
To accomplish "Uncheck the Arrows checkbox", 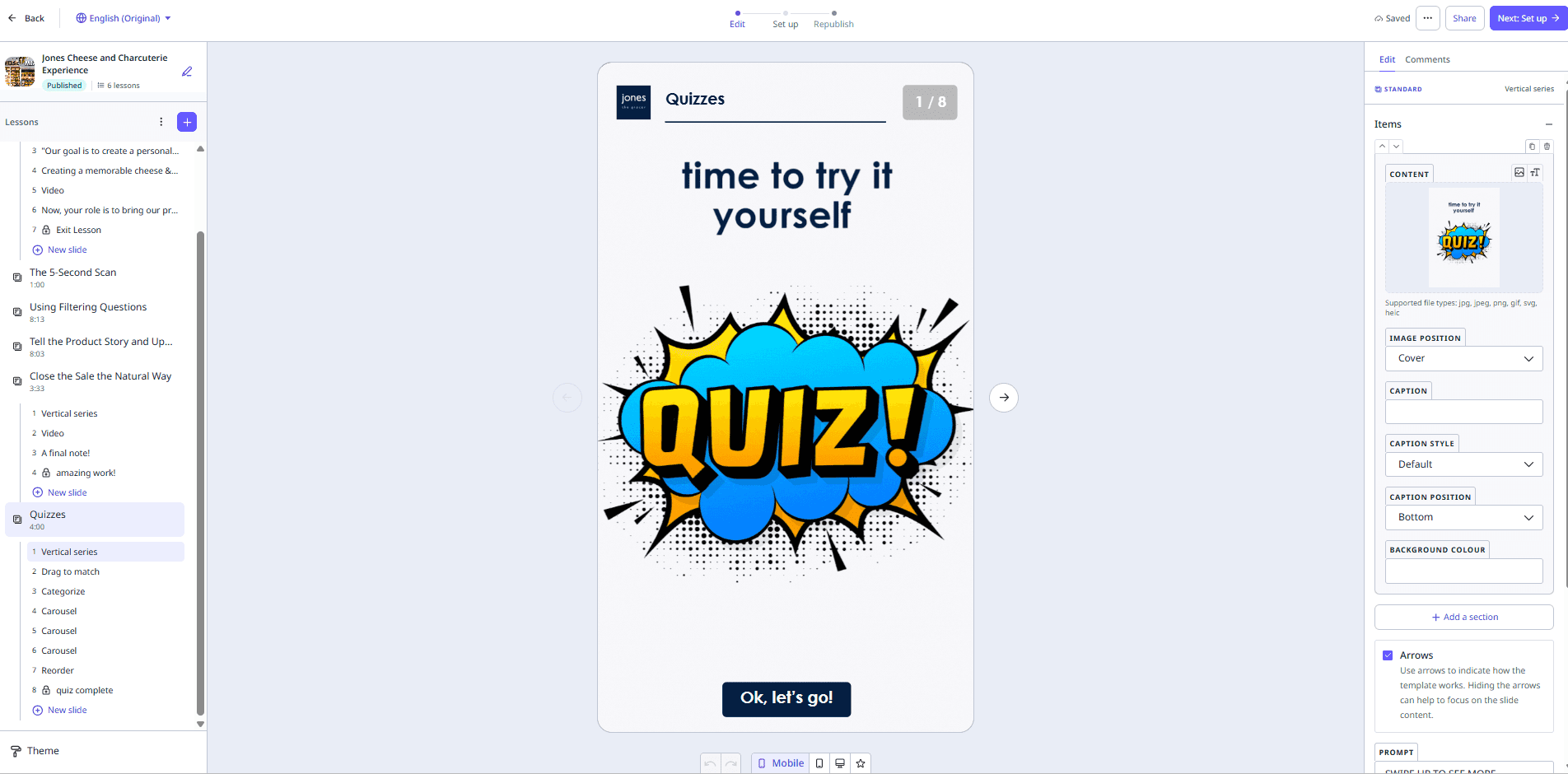I will (1388, 655).
